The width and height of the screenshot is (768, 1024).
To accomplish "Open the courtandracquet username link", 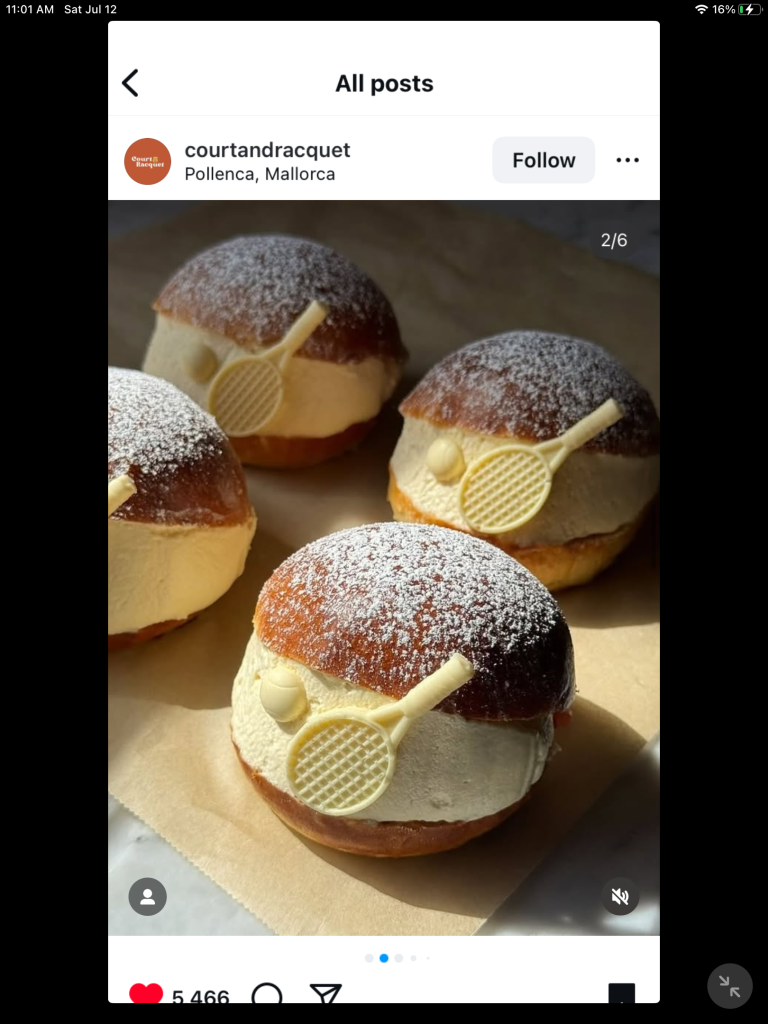I will pyautogui.click(x=267, y=150).
